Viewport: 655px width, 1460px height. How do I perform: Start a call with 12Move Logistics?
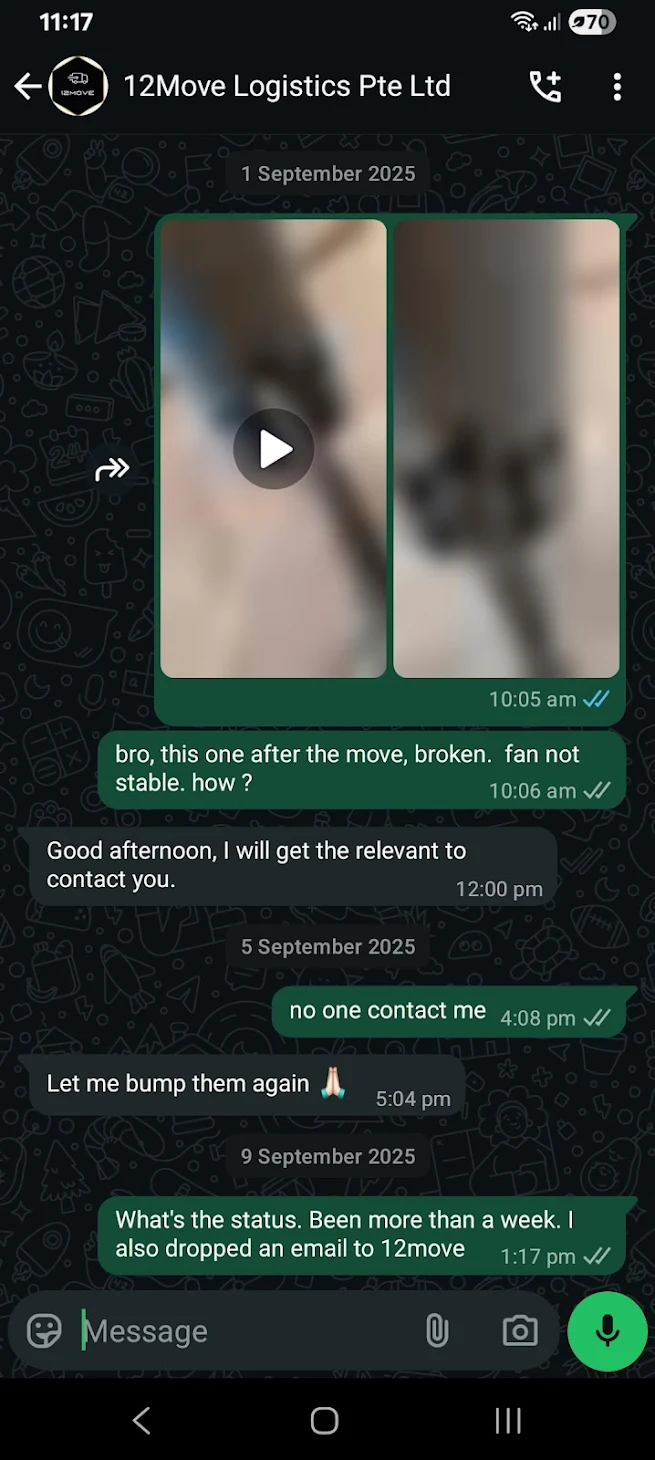(x=545, y=87)
